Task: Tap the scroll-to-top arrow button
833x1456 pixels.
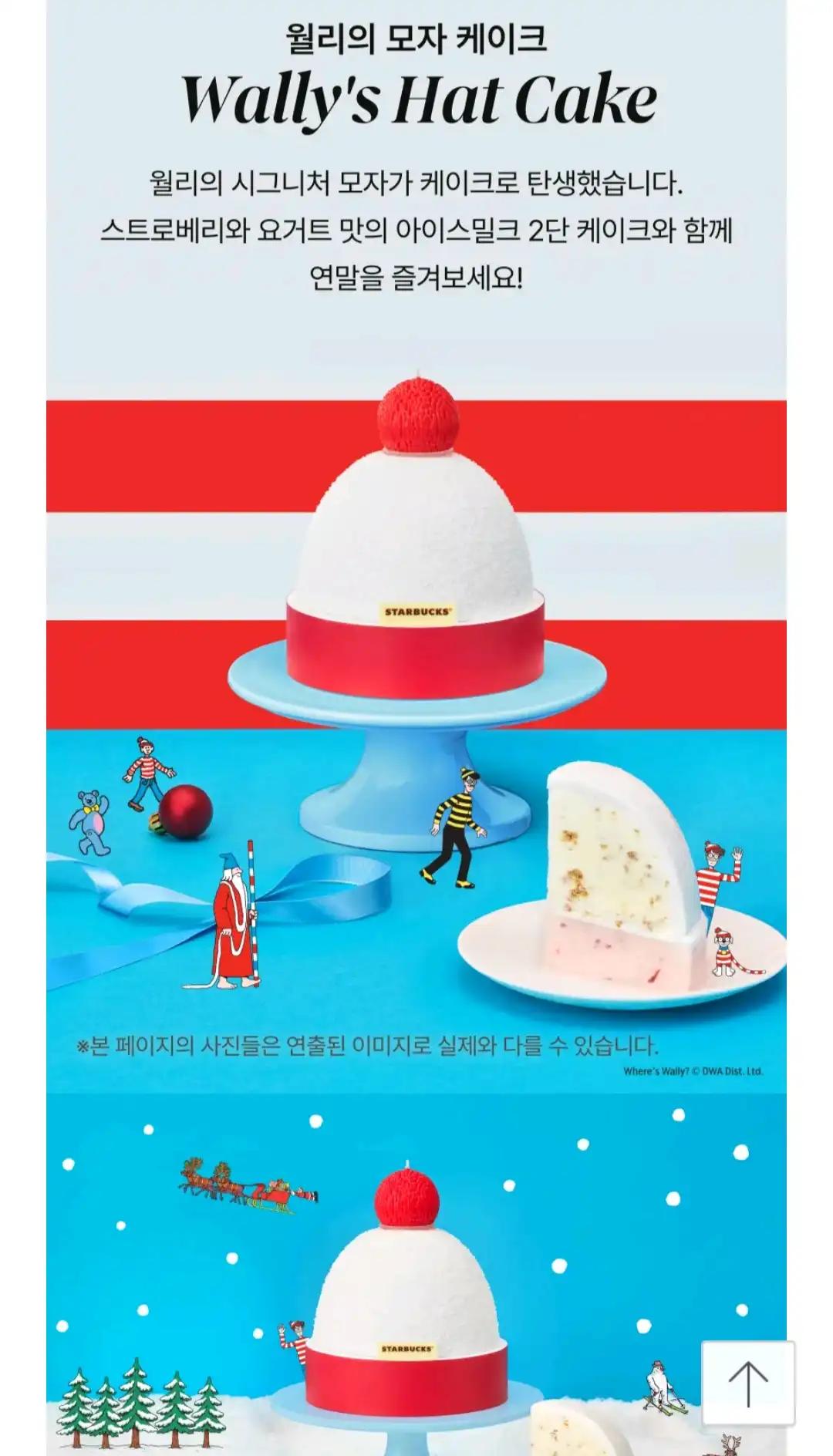Action: click(x=747, y=1383)
